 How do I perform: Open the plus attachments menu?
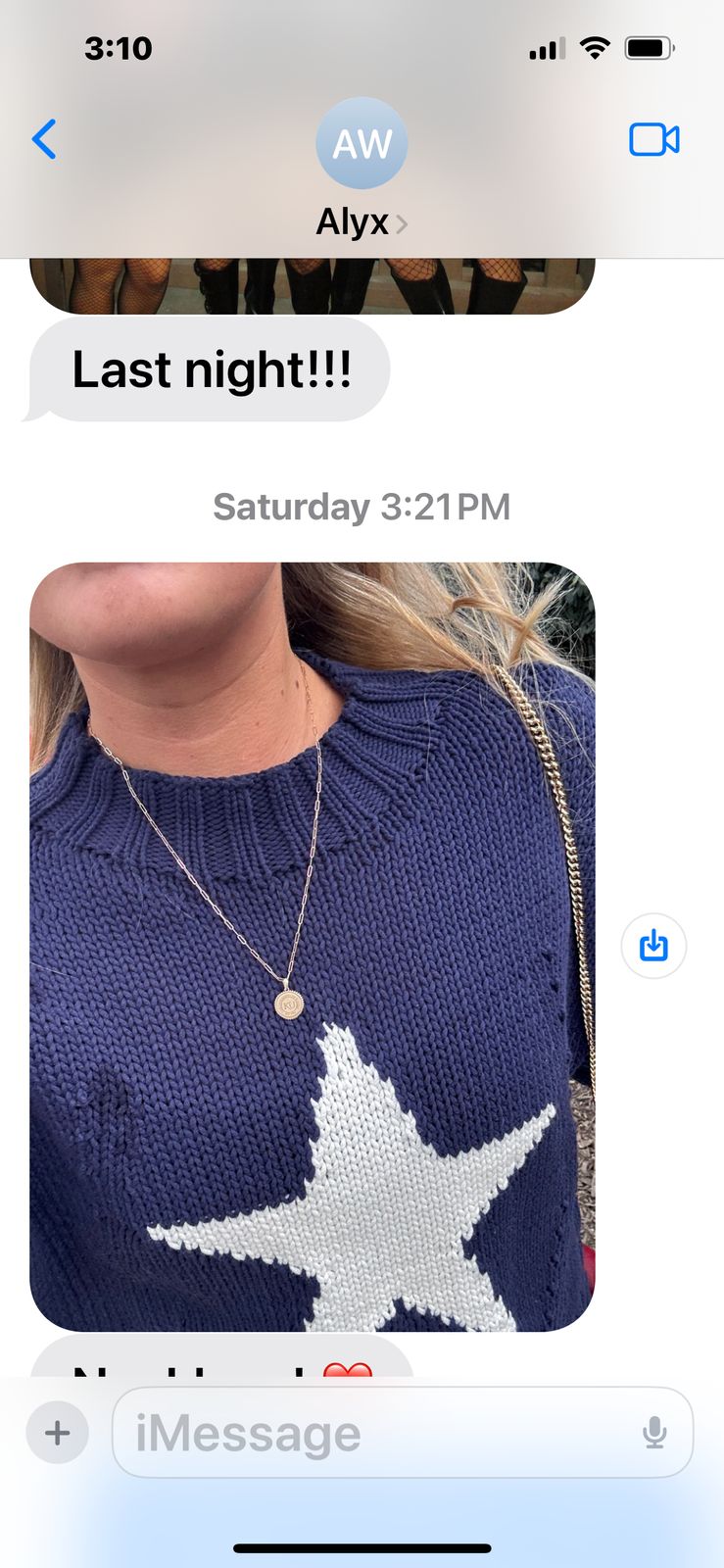[x=58, y=1433]
